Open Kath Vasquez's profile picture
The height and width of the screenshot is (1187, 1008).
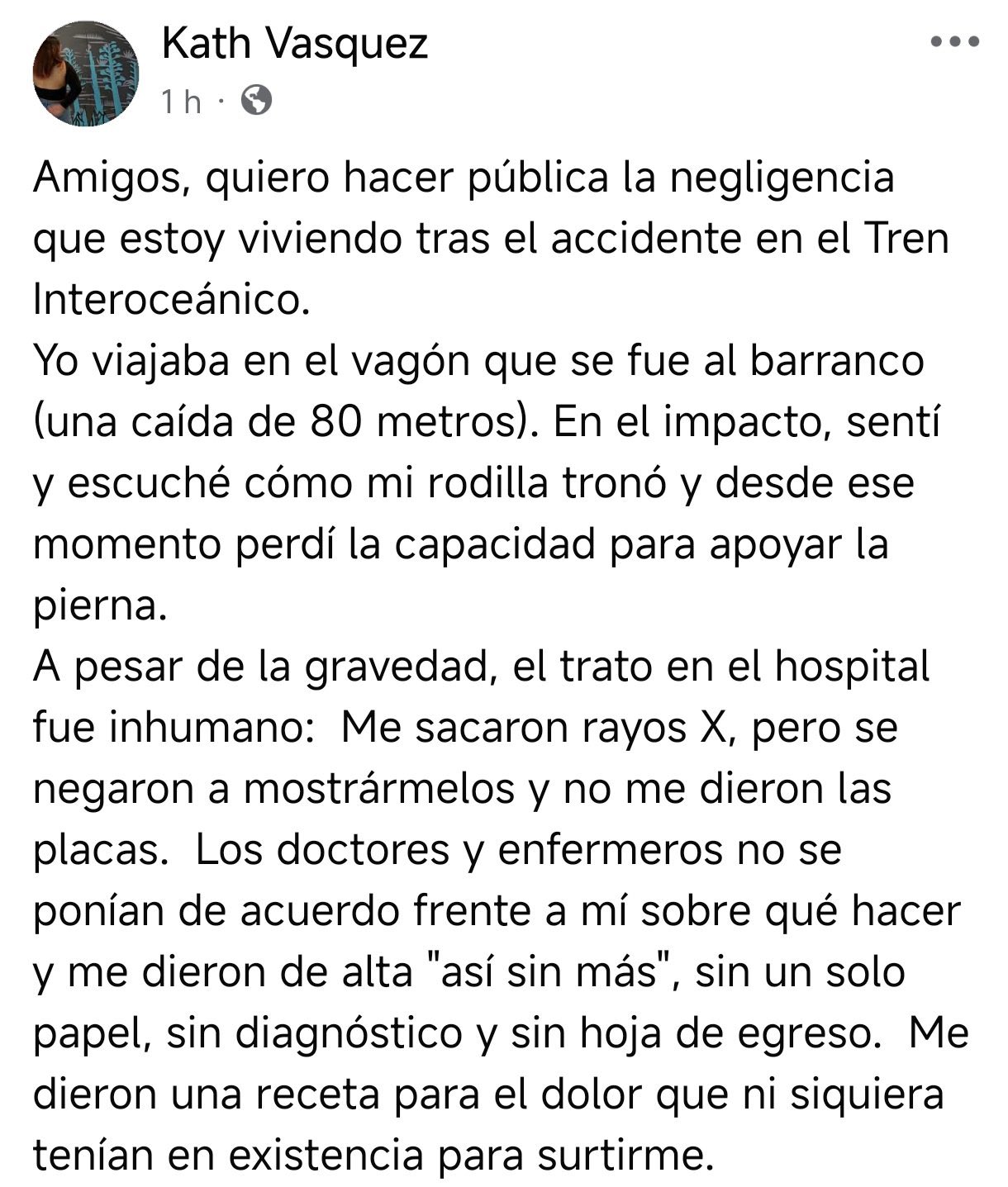(x=85, y=73)
